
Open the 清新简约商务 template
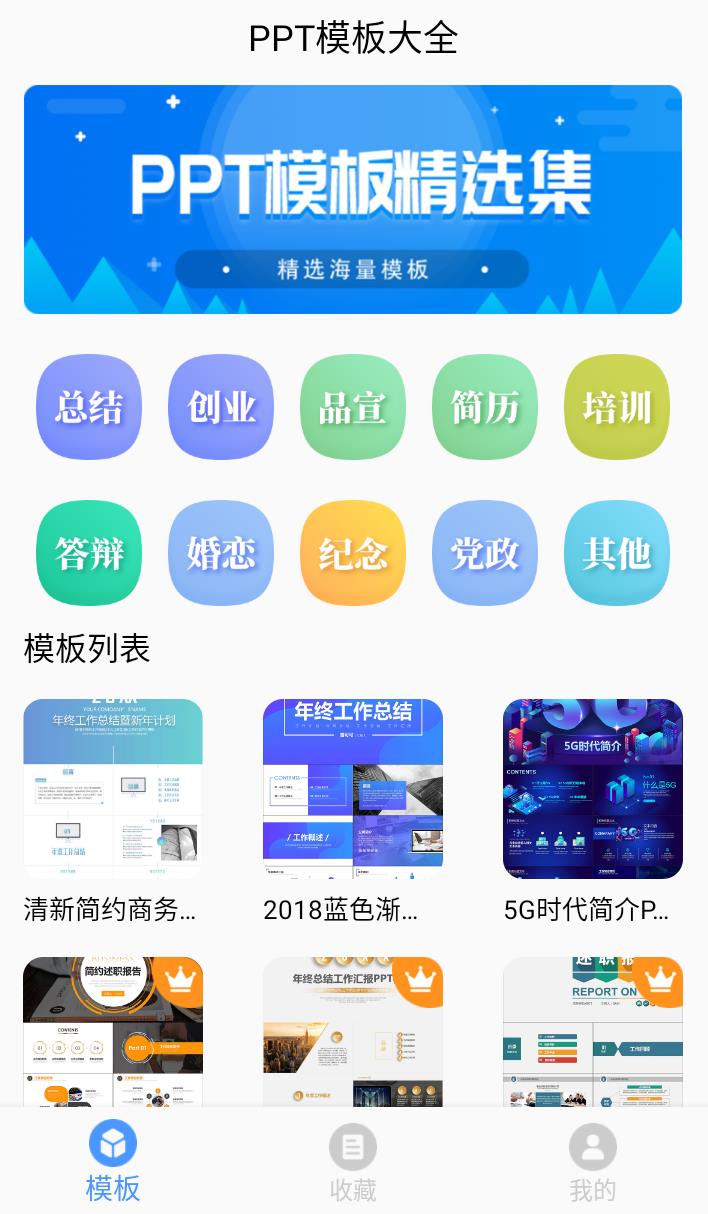(x=113, y=789)
